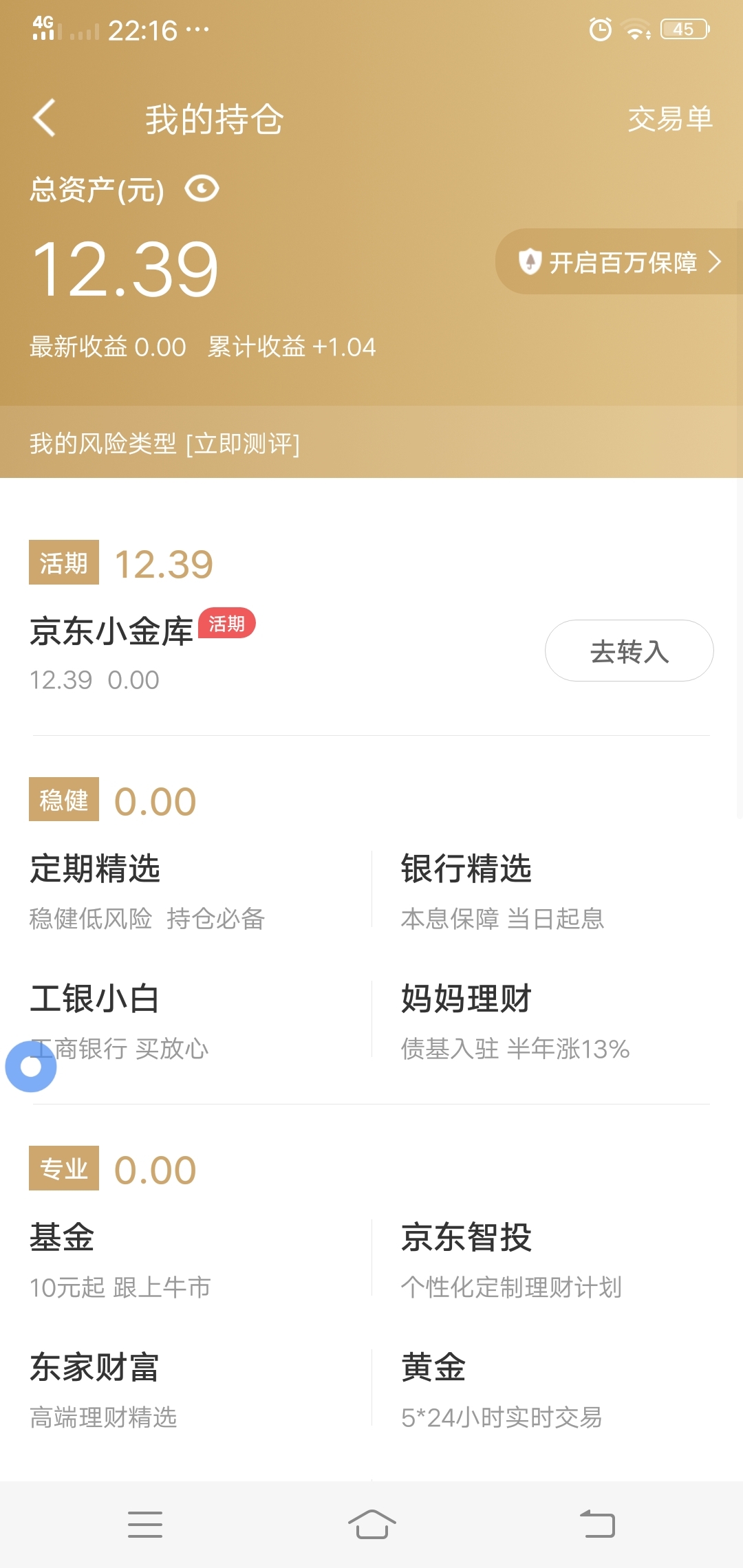743x1568 pixels.
Task: Start risk assessment via 立即测评
Action: pyautogui.click(x=243, y=444)
